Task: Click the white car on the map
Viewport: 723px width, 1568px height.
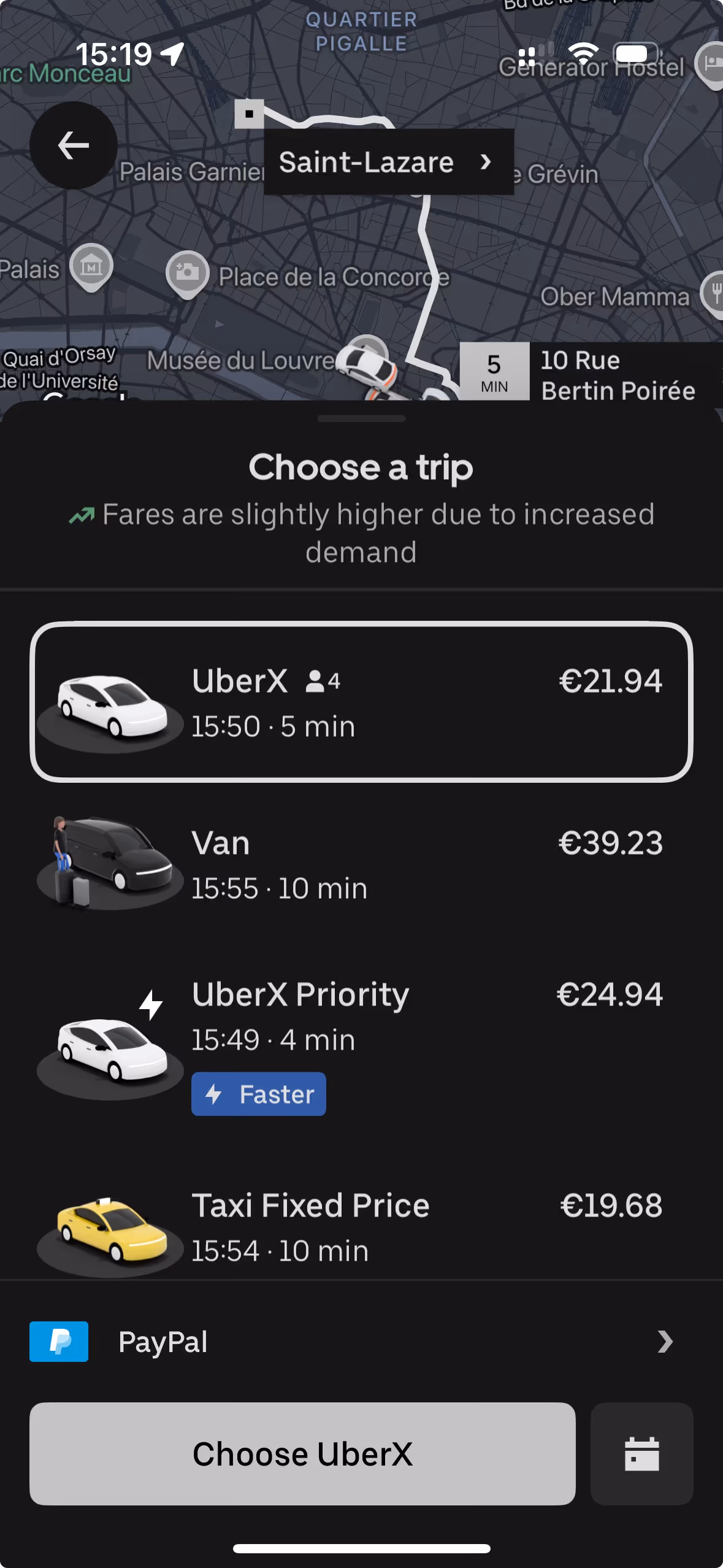Action: [367, 367]
